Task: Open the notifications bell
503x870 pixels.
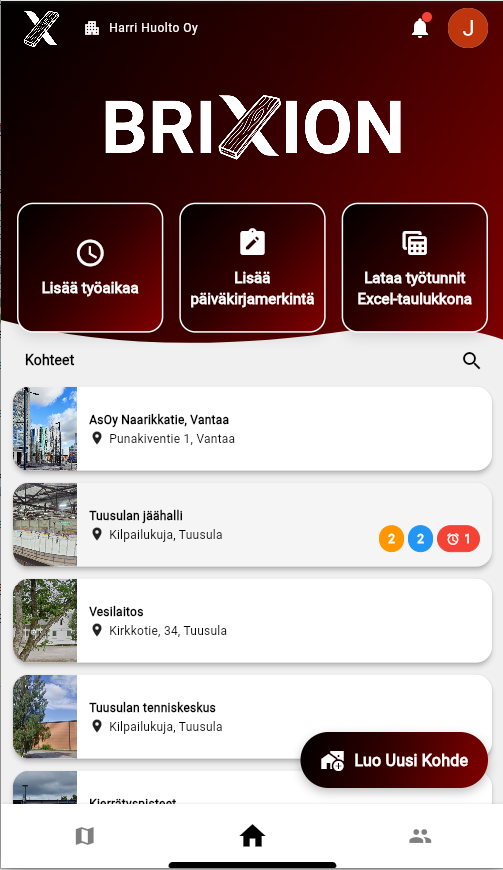Action: pos(420,28)
